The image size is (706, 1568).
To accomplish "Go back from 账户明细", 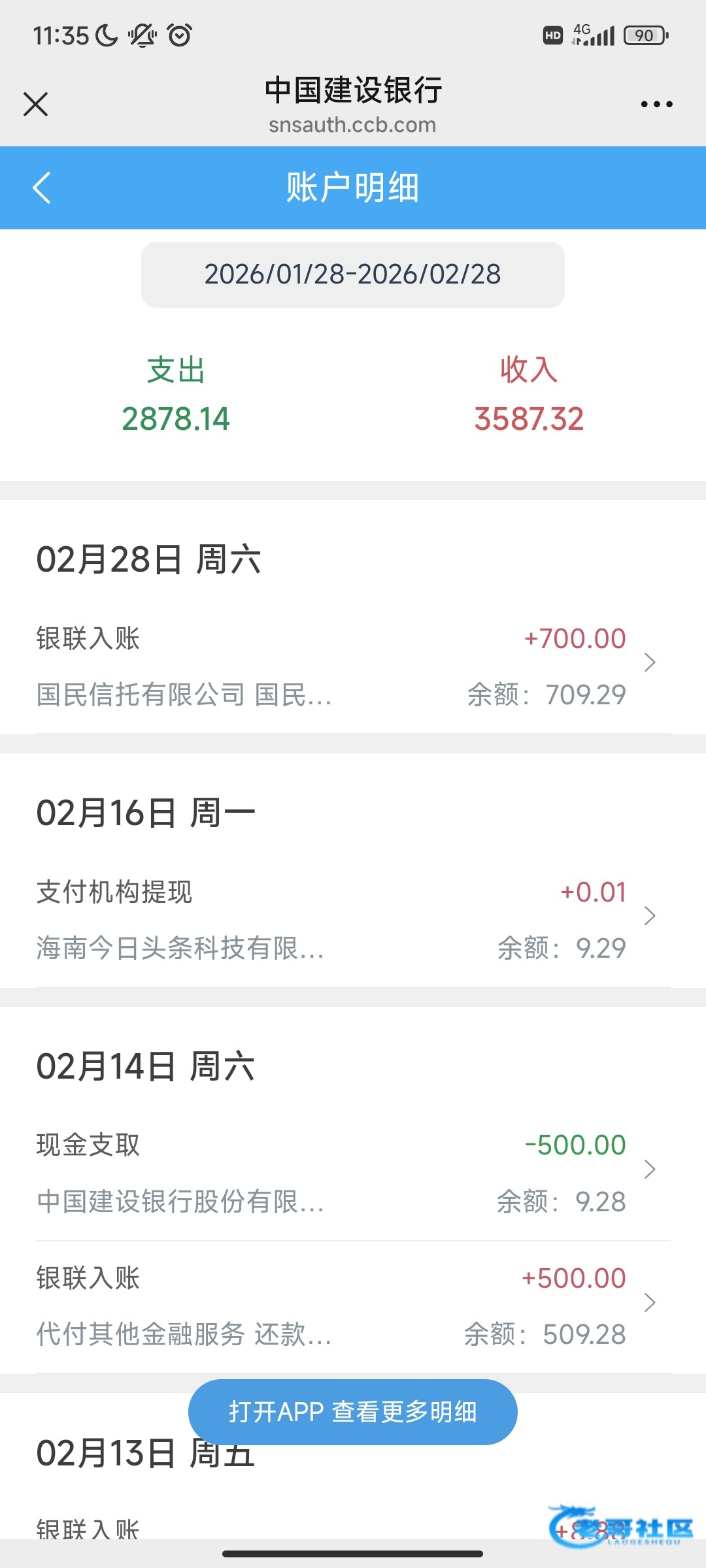I will click(42, 188).
